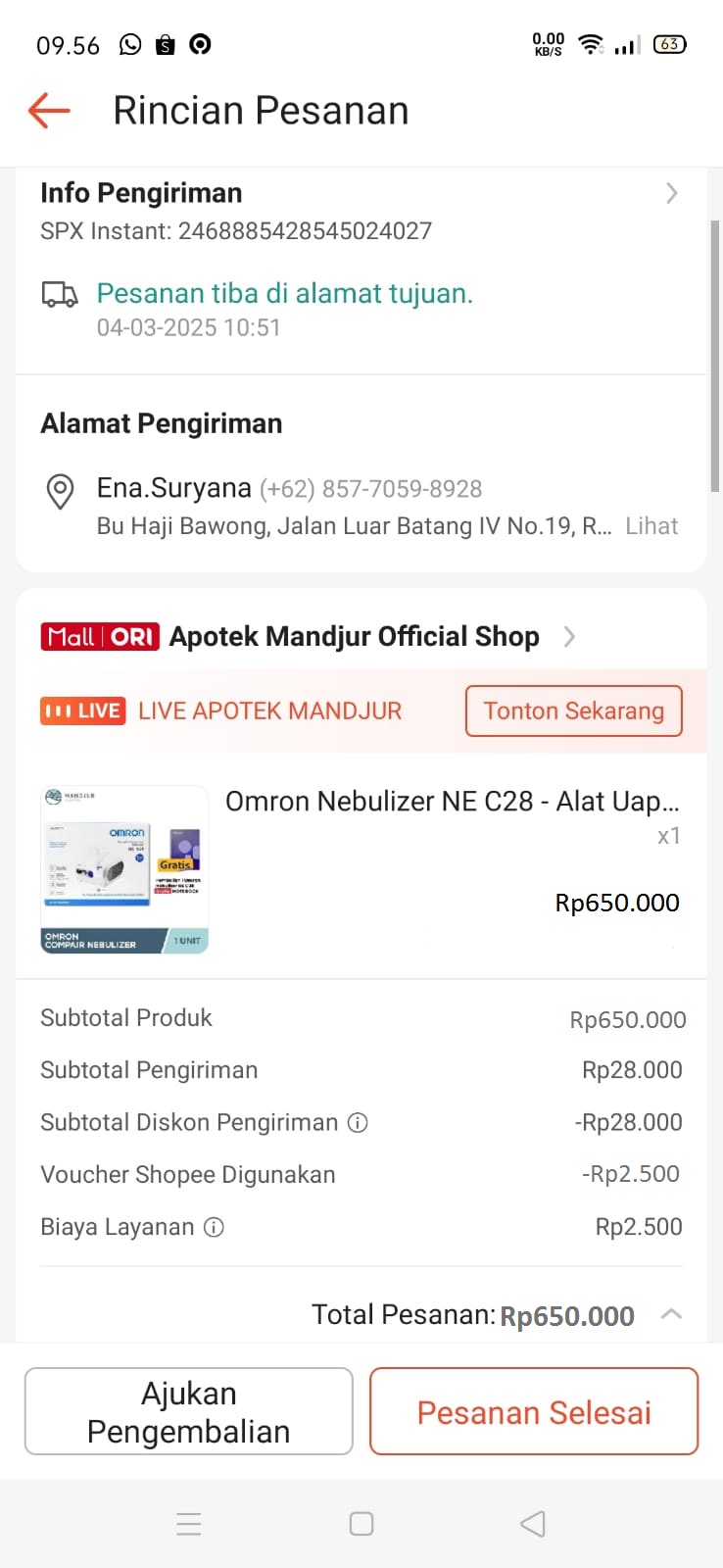The width and height of the screenshot is (723, 1568).
Task: Tap system back navigation button
Action: coord(533,1523)
